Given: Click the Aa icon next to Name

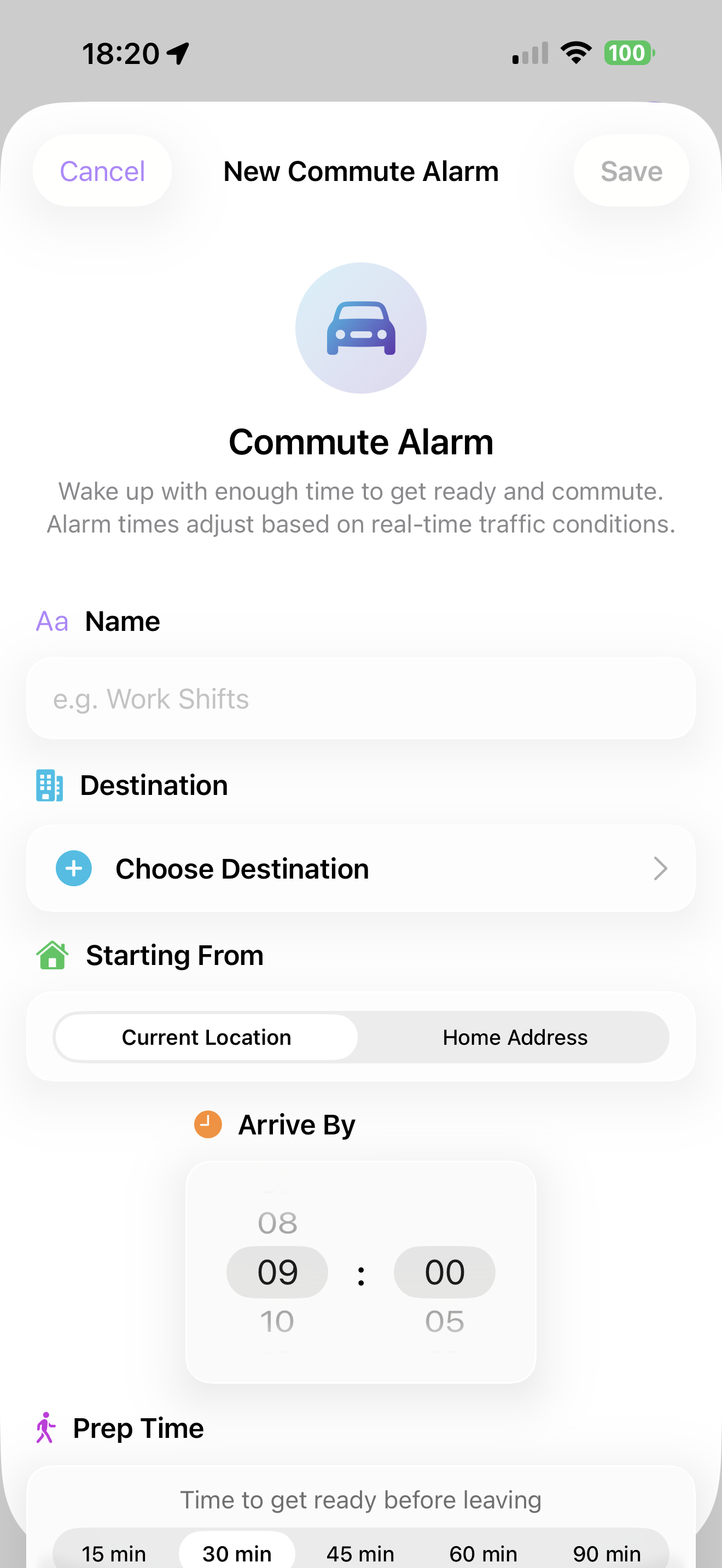Looking at the screenshot, I should click(x=52, y=621).
